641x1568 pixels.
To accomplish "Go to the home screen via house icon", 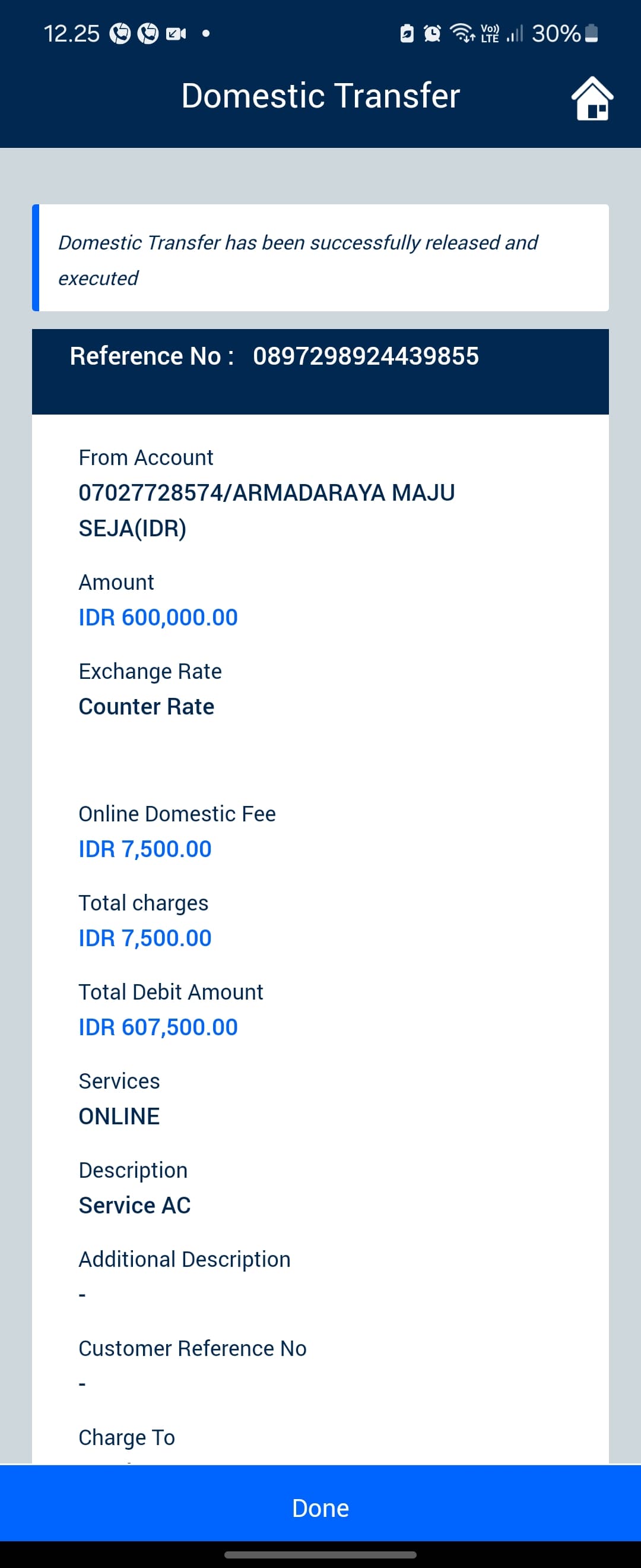I will coord(592,99).
